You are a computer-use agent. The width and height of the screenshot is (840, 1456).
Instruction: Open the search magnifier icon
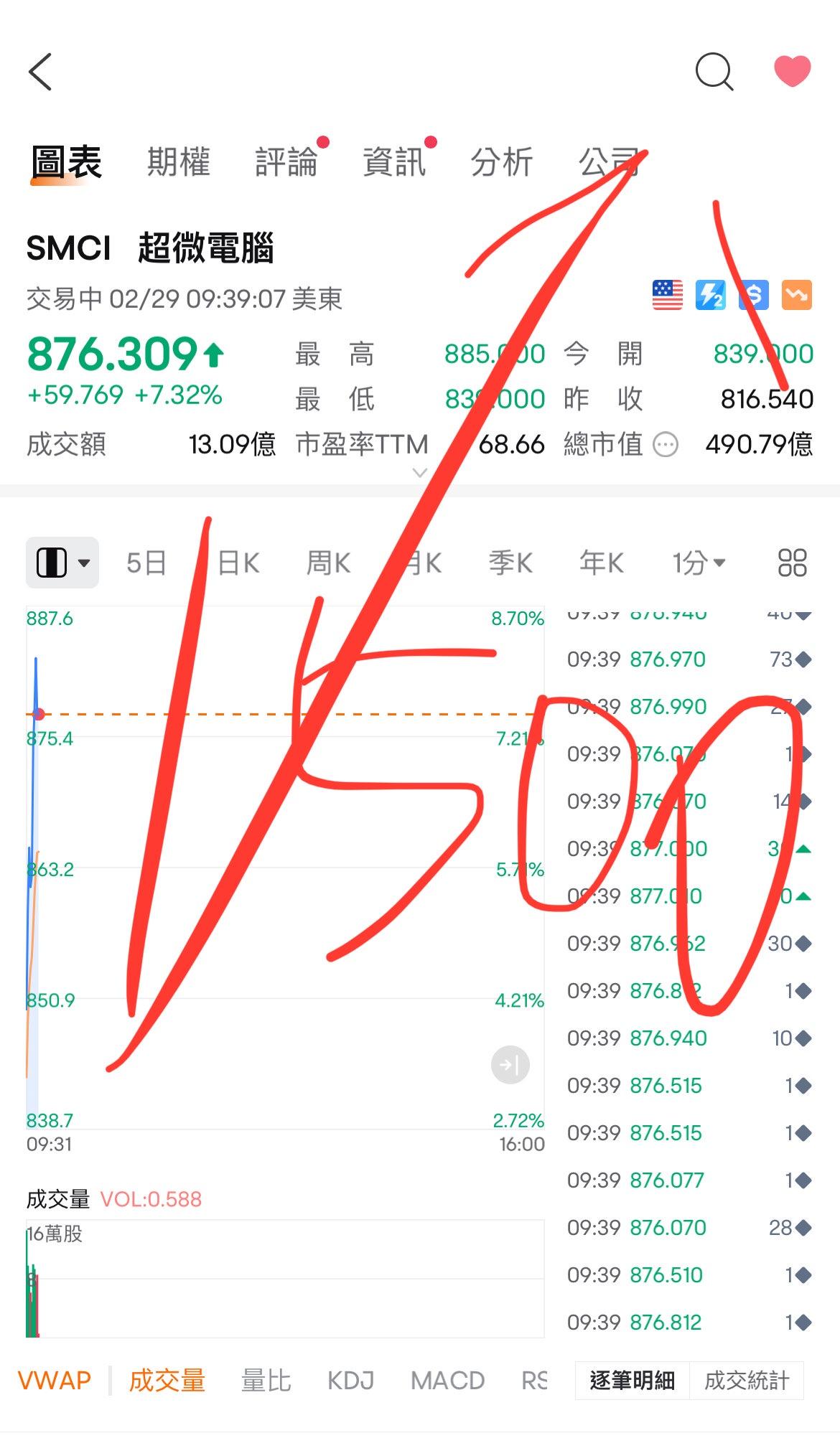(x=714, y=72)
